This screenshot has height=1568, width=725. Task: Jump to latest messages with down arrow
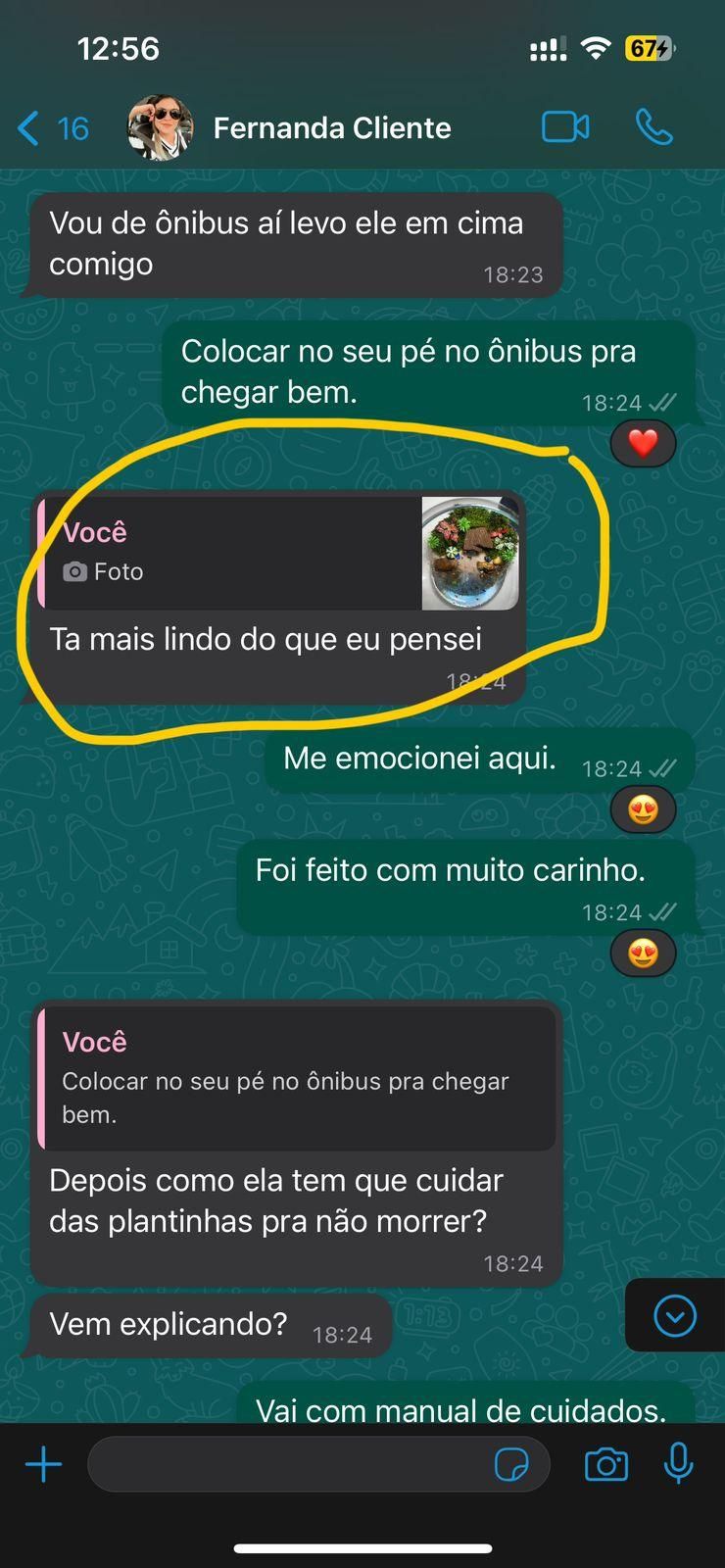[675, 1316]
